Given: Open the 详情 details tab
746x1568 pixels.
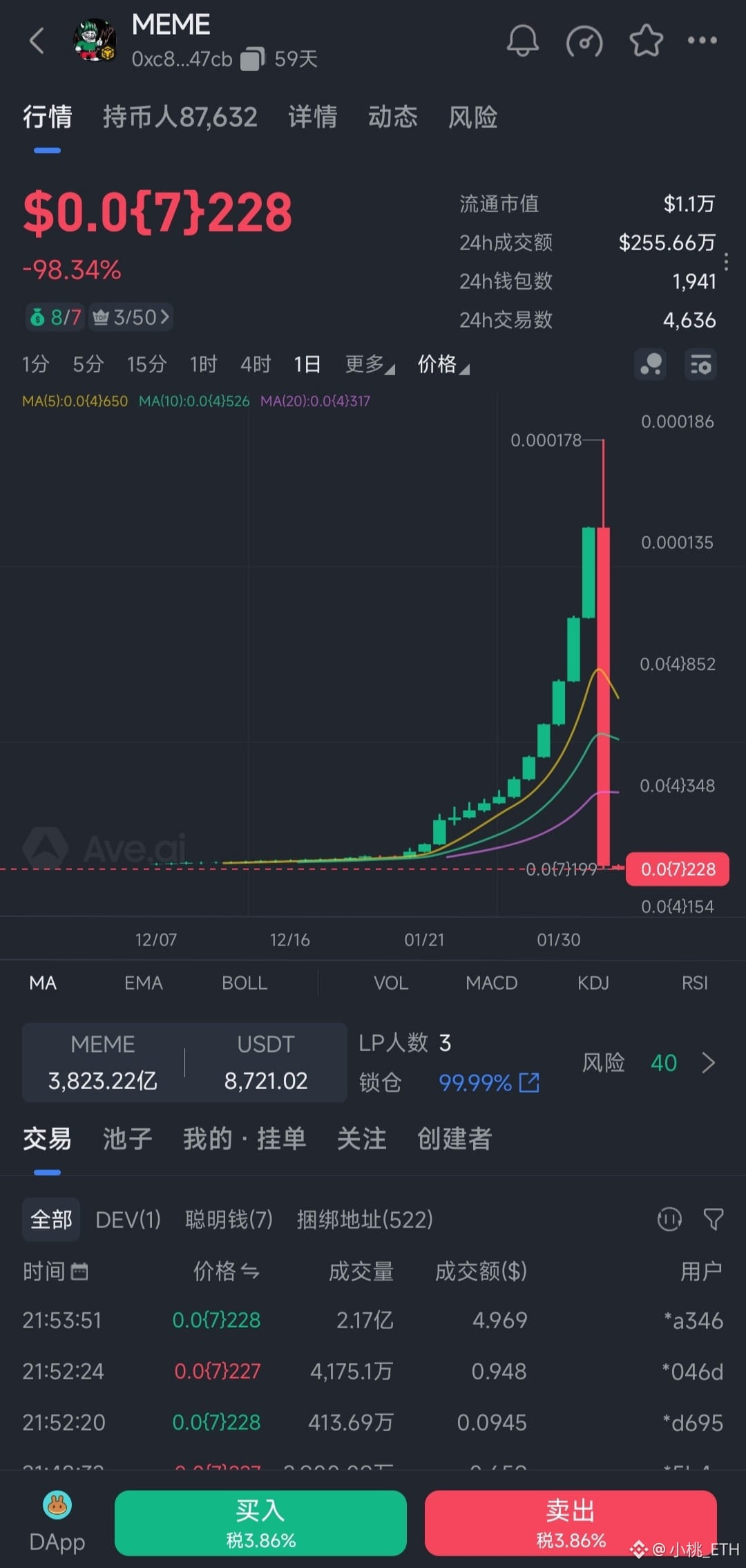Looking at the screenshot, I should click(312, 117).
